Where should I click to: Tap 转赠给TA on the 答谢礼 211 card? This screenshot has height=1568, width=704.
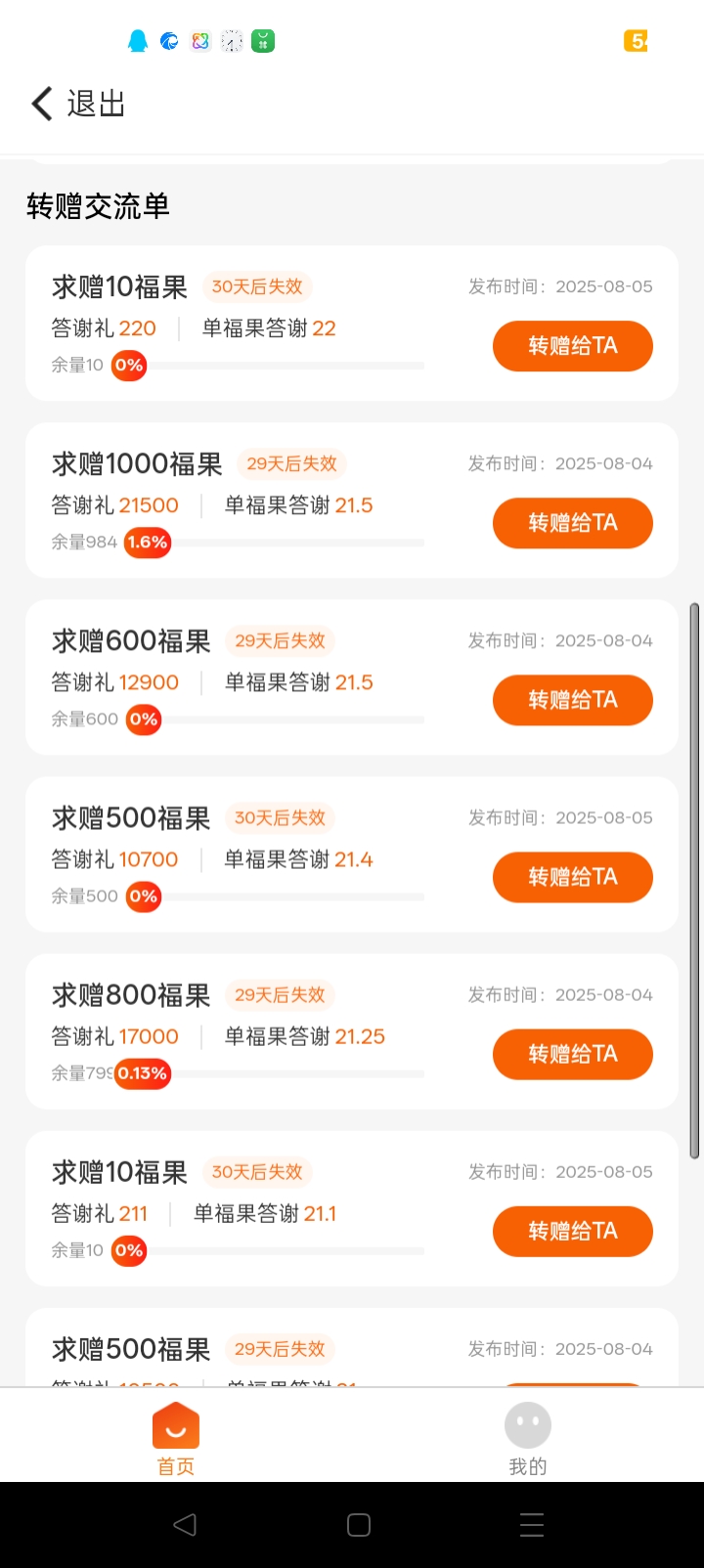(573, 1231)
